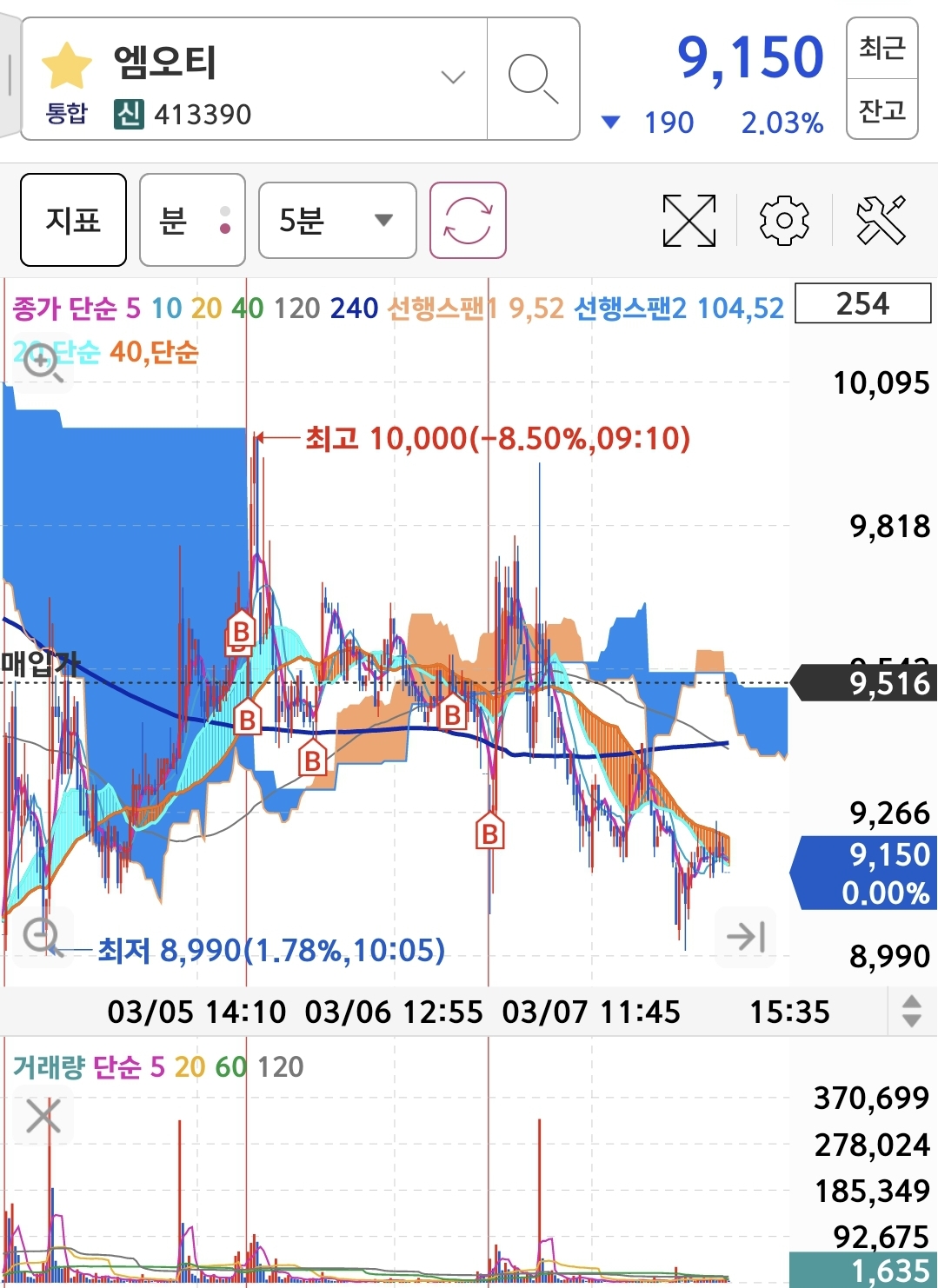This screenshot has height=1288, width=938.
Task: Open the 최근 recent stocks list
Action: point(881,48)
